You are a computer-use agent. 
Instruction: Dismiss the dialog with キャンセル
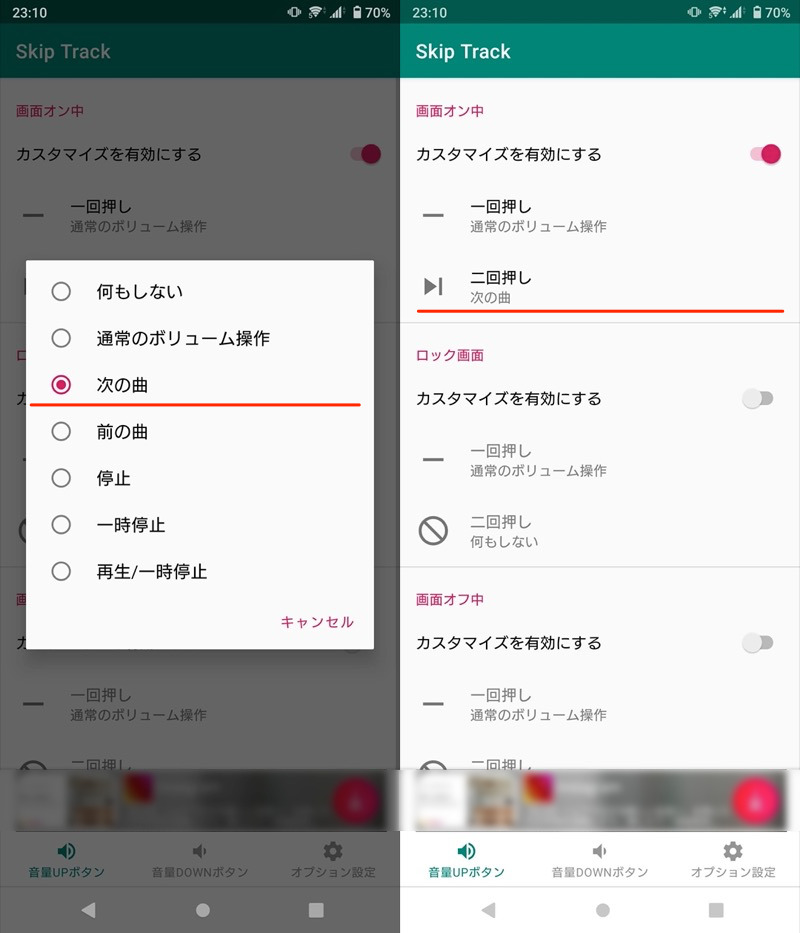coord(317,622)
